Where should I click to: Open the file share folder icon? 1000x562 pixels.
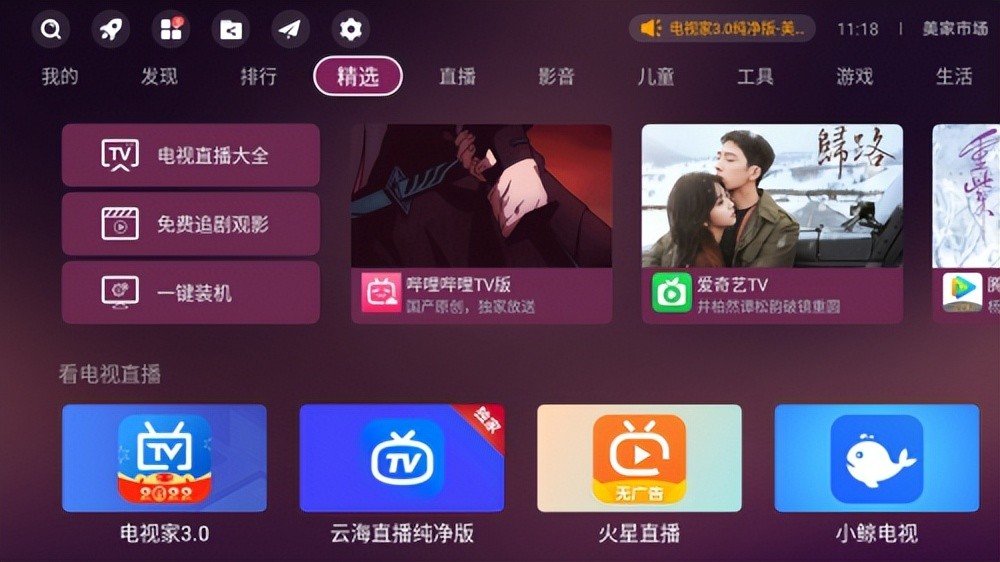pos(230,29)
